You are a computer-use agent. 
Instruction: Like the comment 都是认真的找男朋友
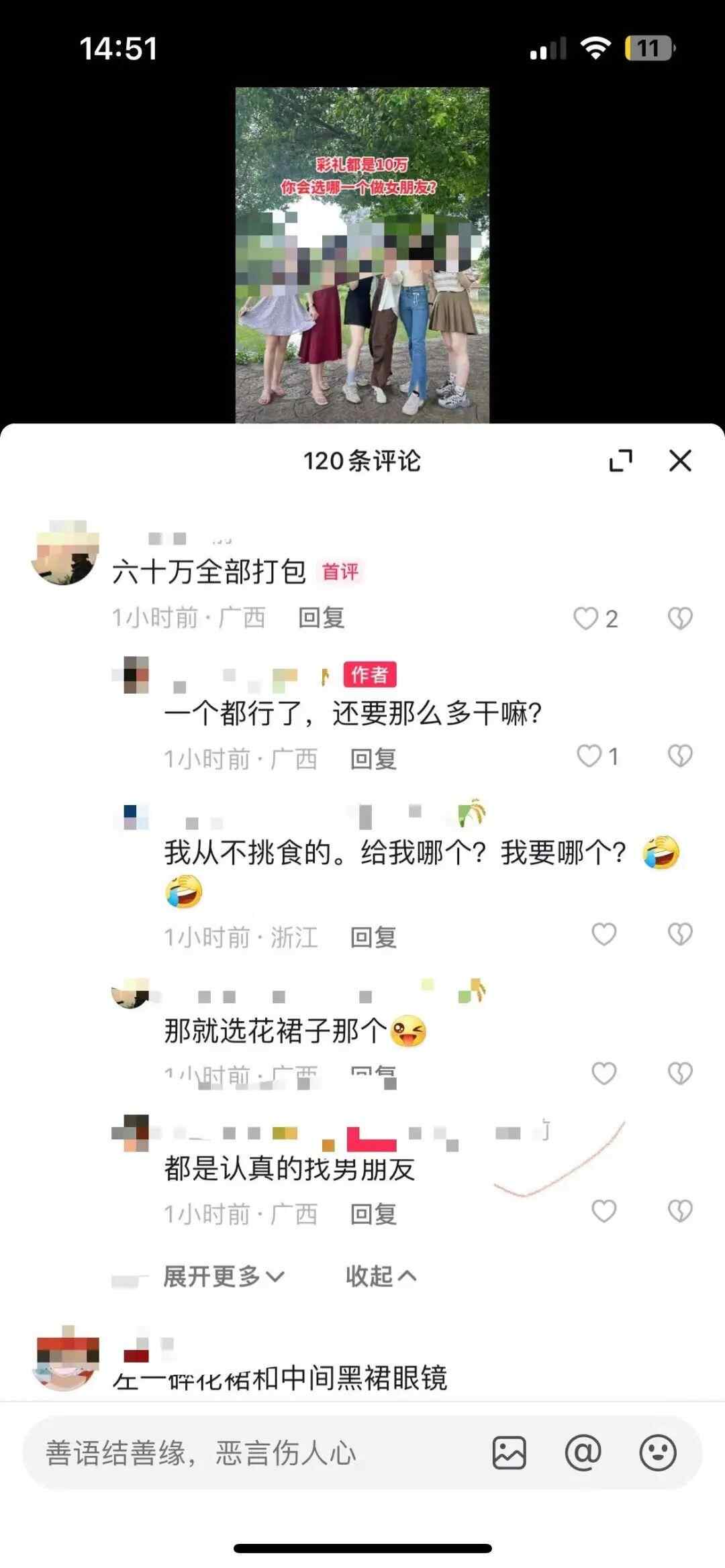[603, 1211]
